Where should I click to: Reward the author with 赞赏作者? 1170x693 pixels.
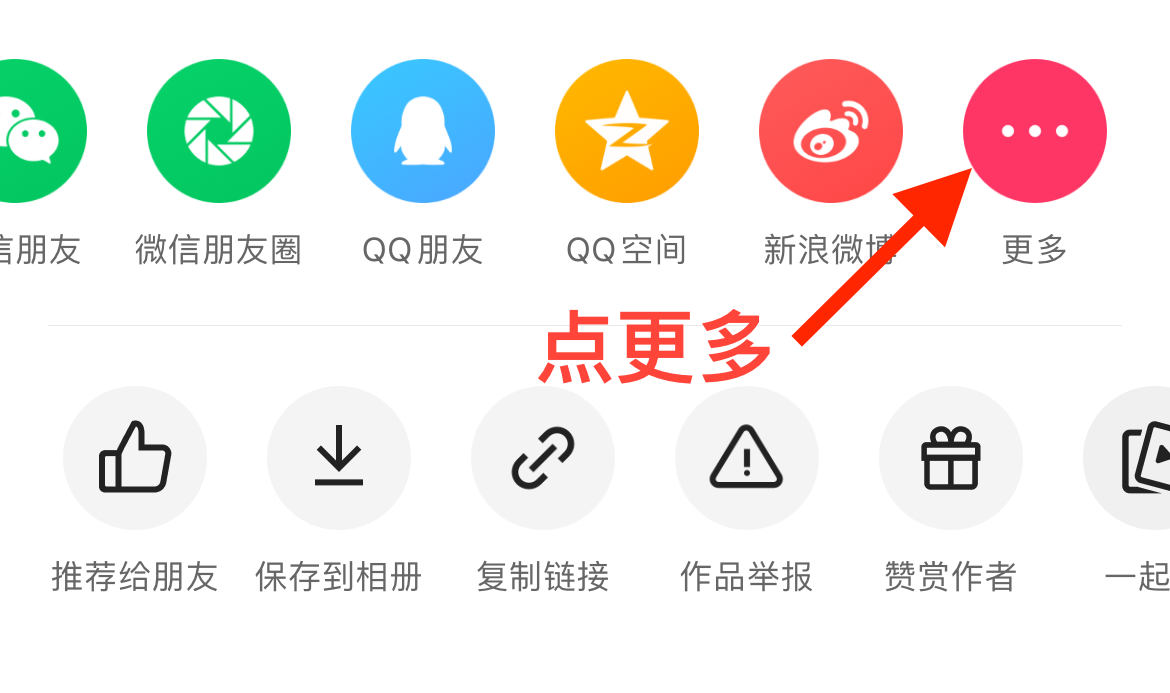pyautogui.click(x=950, y=458)
